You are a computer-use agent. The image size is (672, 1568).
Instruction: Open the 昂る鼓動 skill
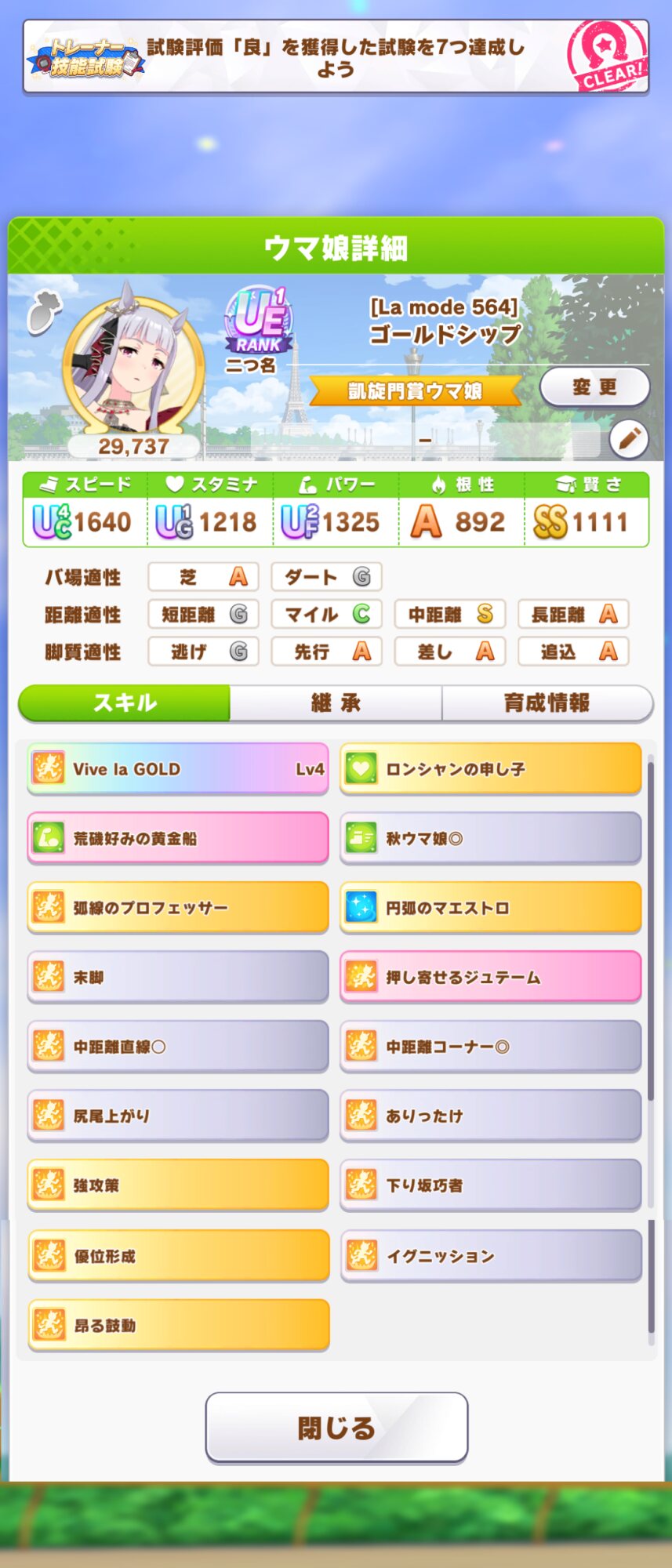tap(178, 1325)
